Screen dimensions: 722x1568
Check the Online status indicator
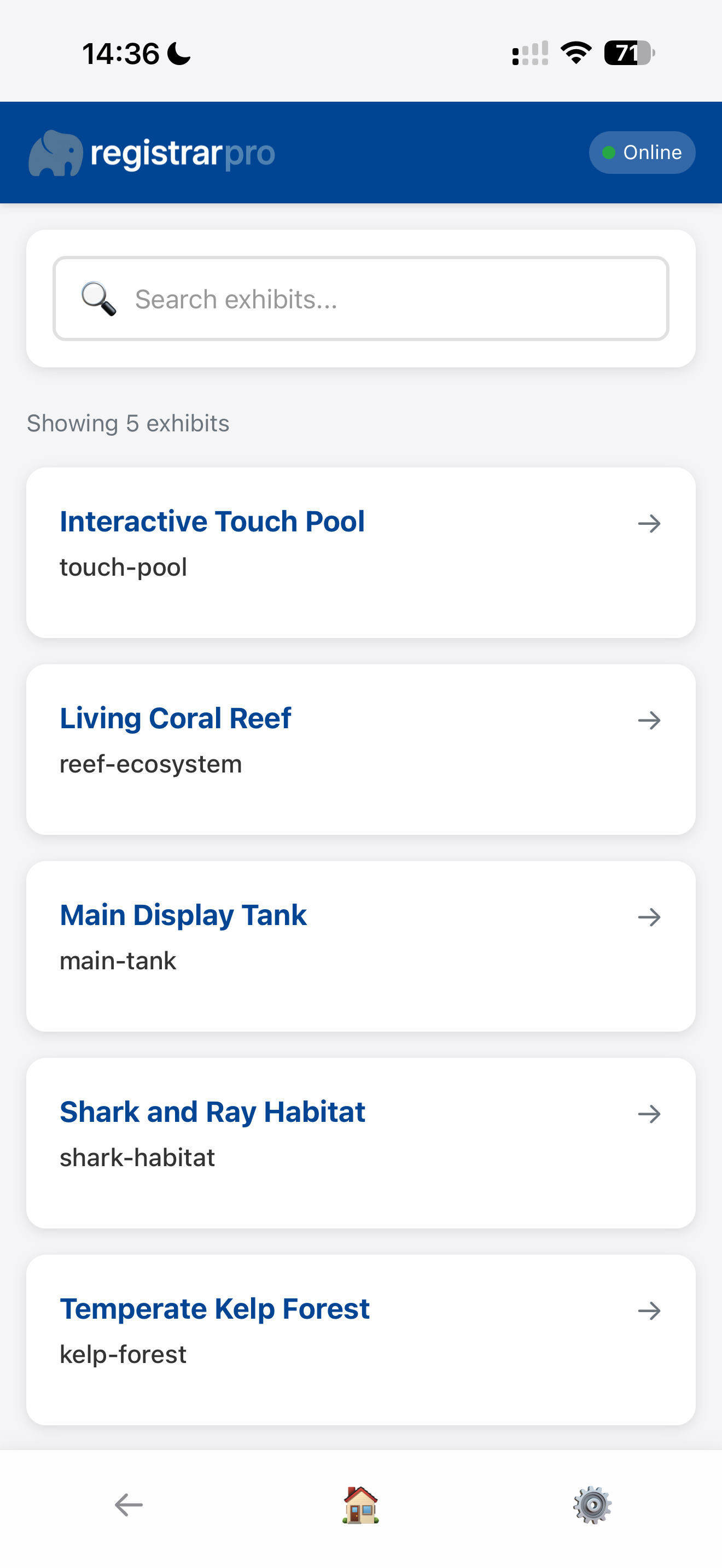(642, 152)
